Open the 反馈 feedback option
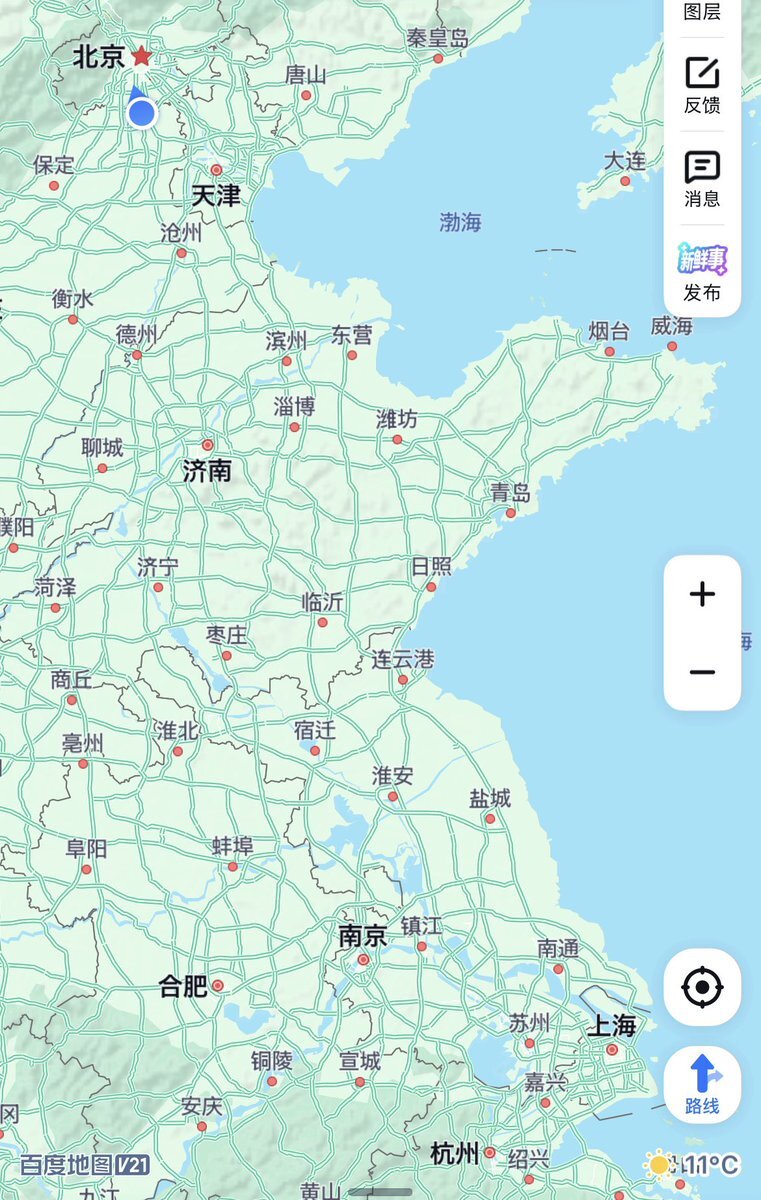This screenshot has height=1200, width=761. pyautogui.click(x=702, y=85)
